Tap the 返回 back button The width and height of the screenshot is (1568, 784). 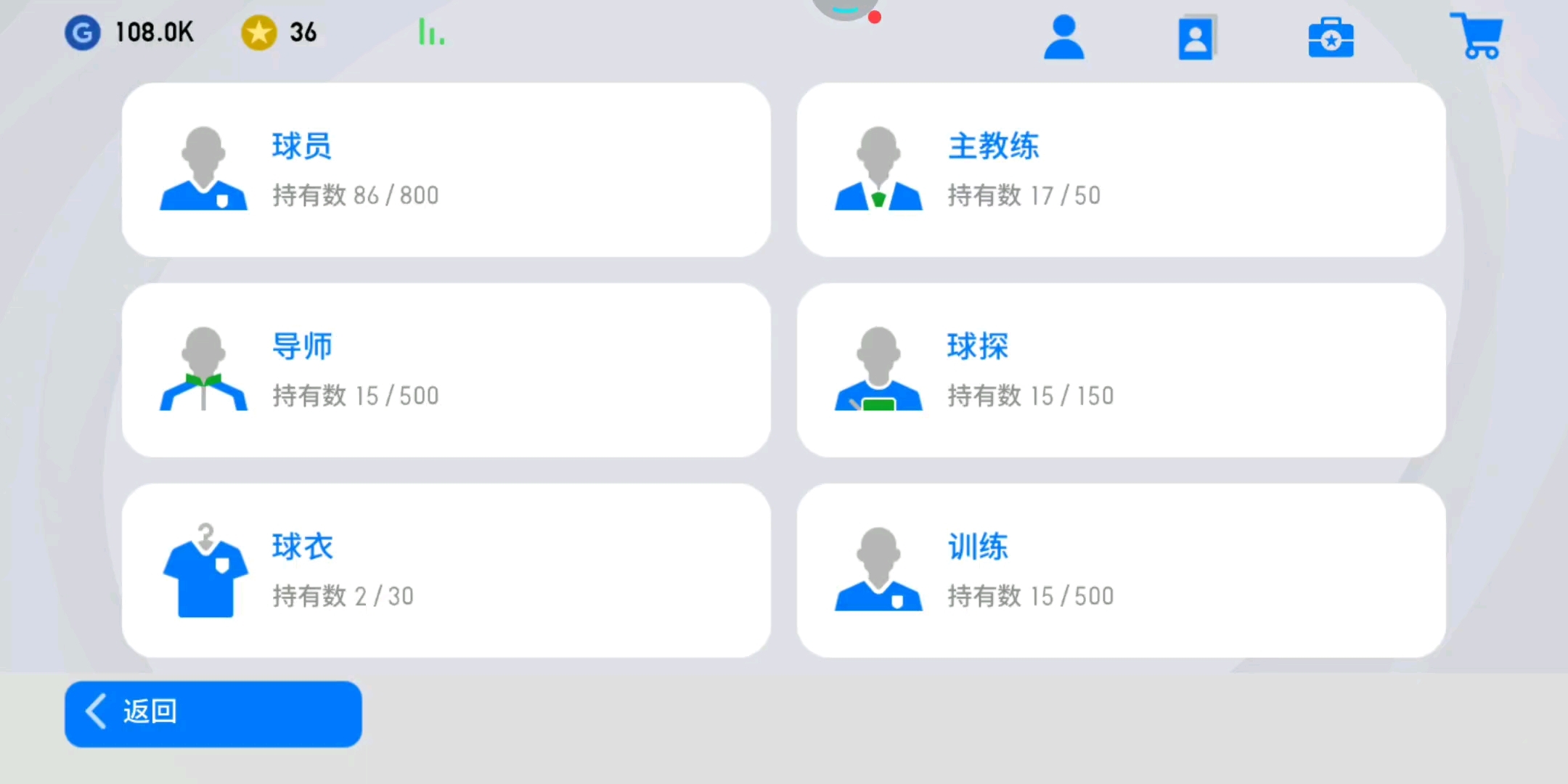(213, 713)
